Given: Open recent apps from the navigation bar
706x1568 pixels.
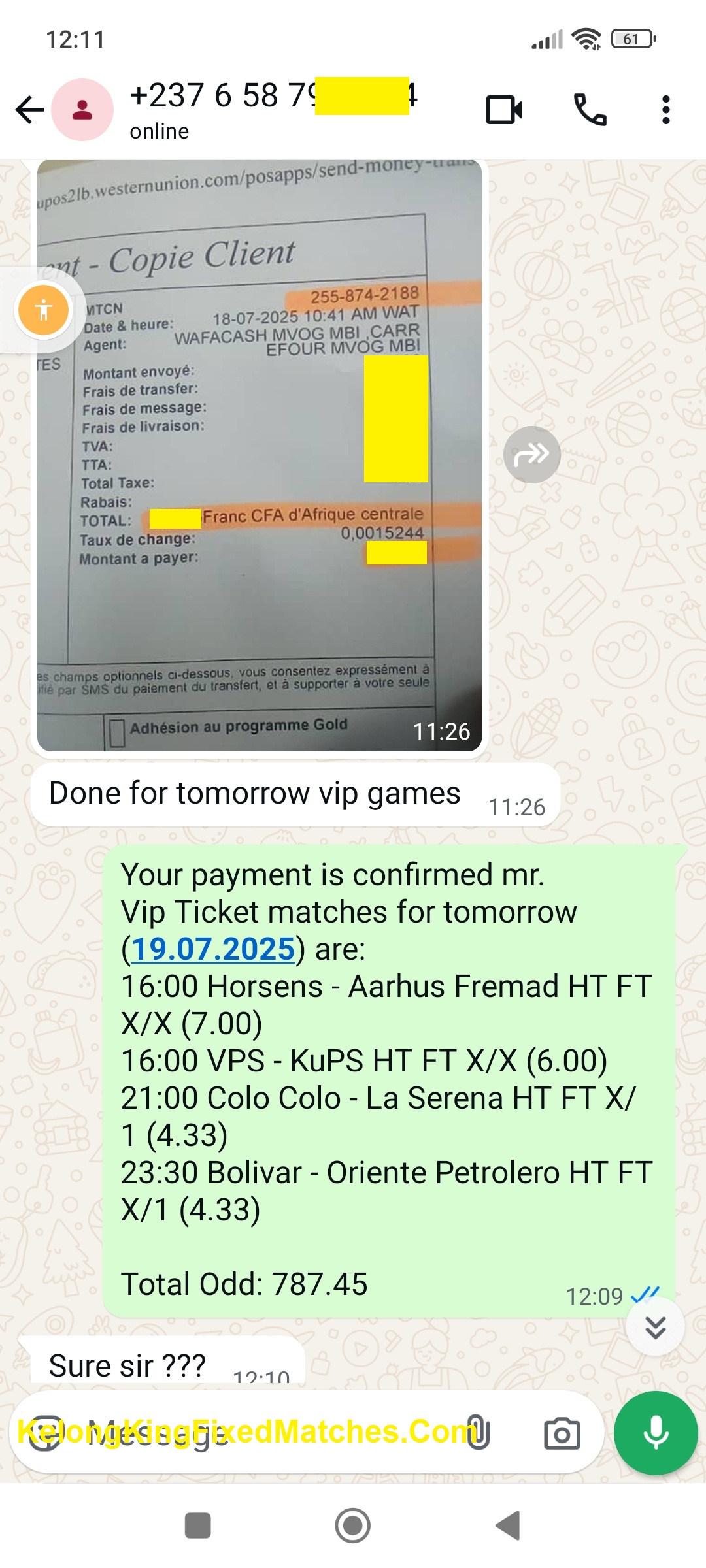Looking at the screenshot, I should (x=198, y=1526).
